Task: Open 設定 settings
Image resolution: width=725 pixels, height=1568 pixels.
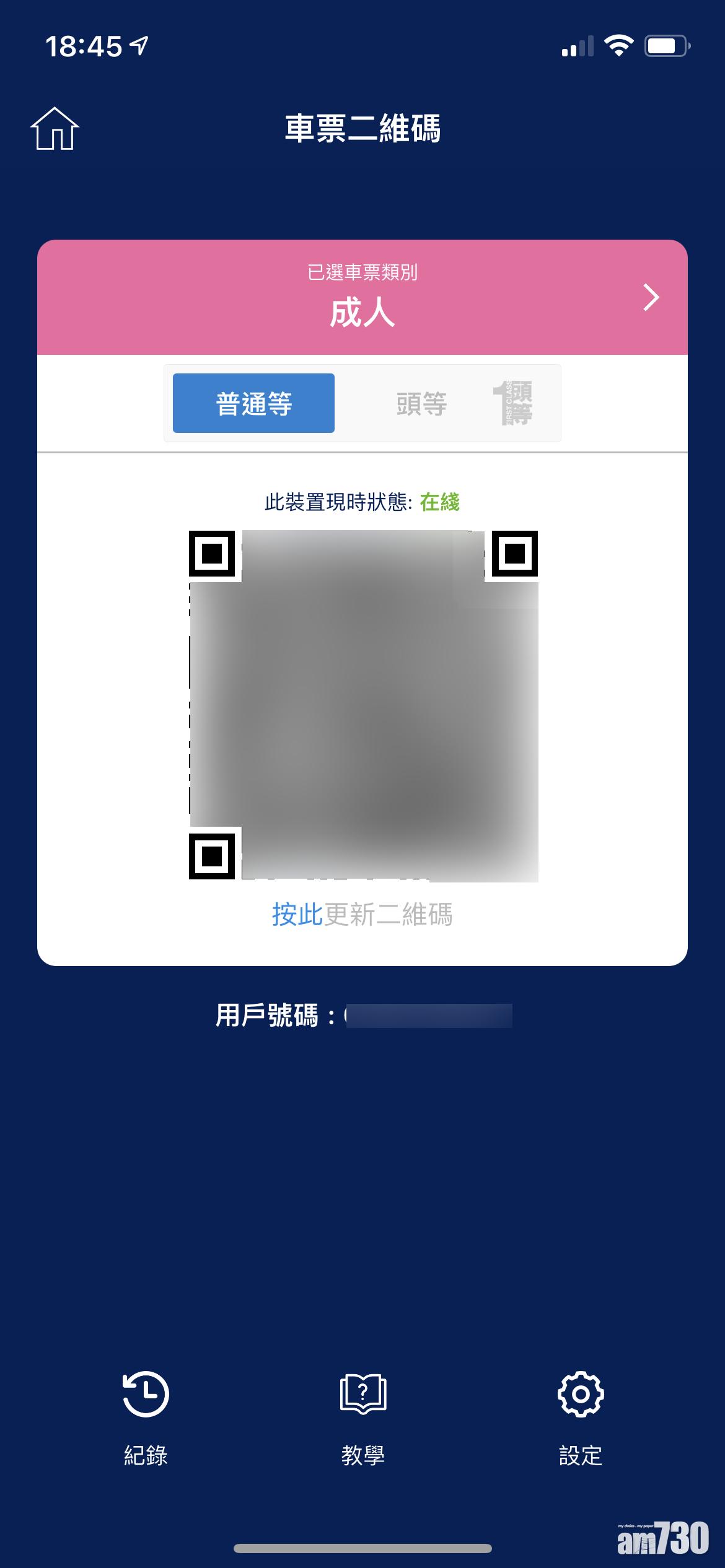Action: pyautogui.click(x=580, y=1418)
